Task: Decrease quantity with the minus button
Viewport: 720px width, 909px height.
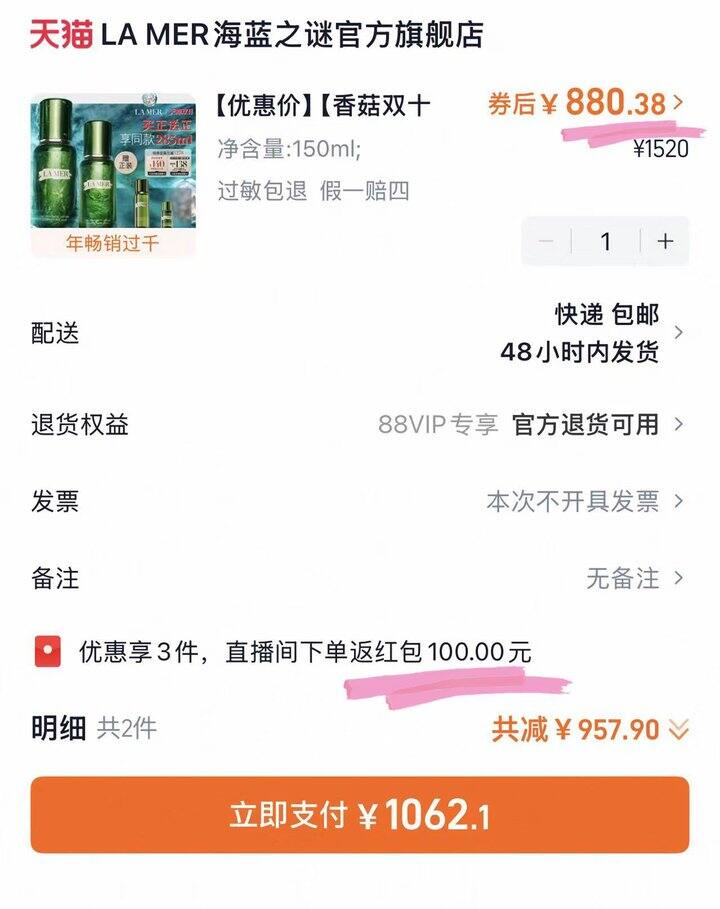Action: (x=546, y=241)
